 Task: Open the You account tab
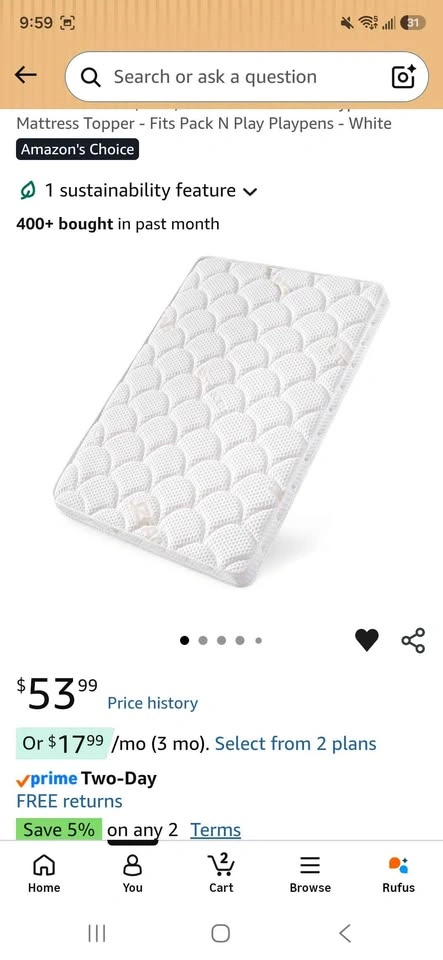coord(133,874)
